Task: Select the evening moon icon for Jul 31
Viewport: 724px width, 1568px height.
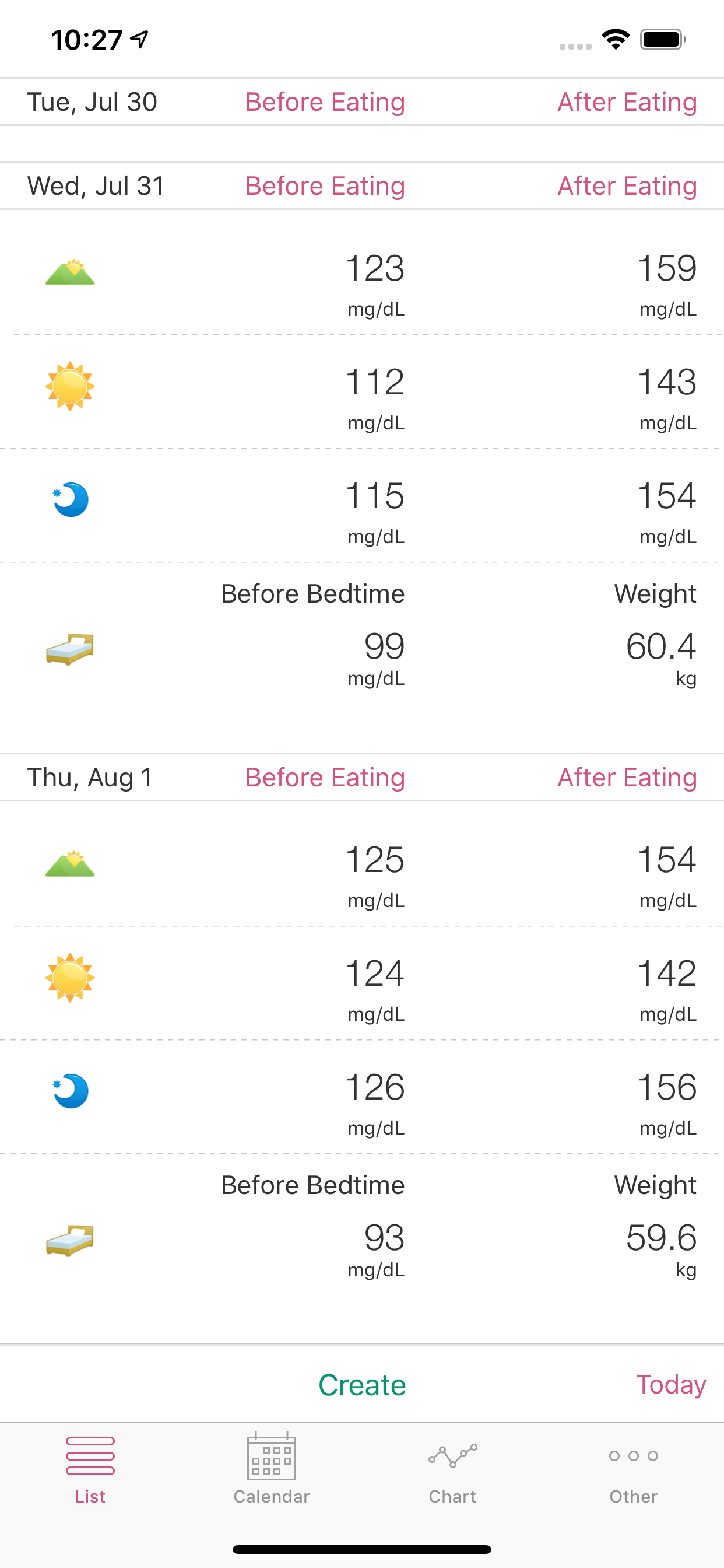Action: pyautogui.click(x=70, y=499)
